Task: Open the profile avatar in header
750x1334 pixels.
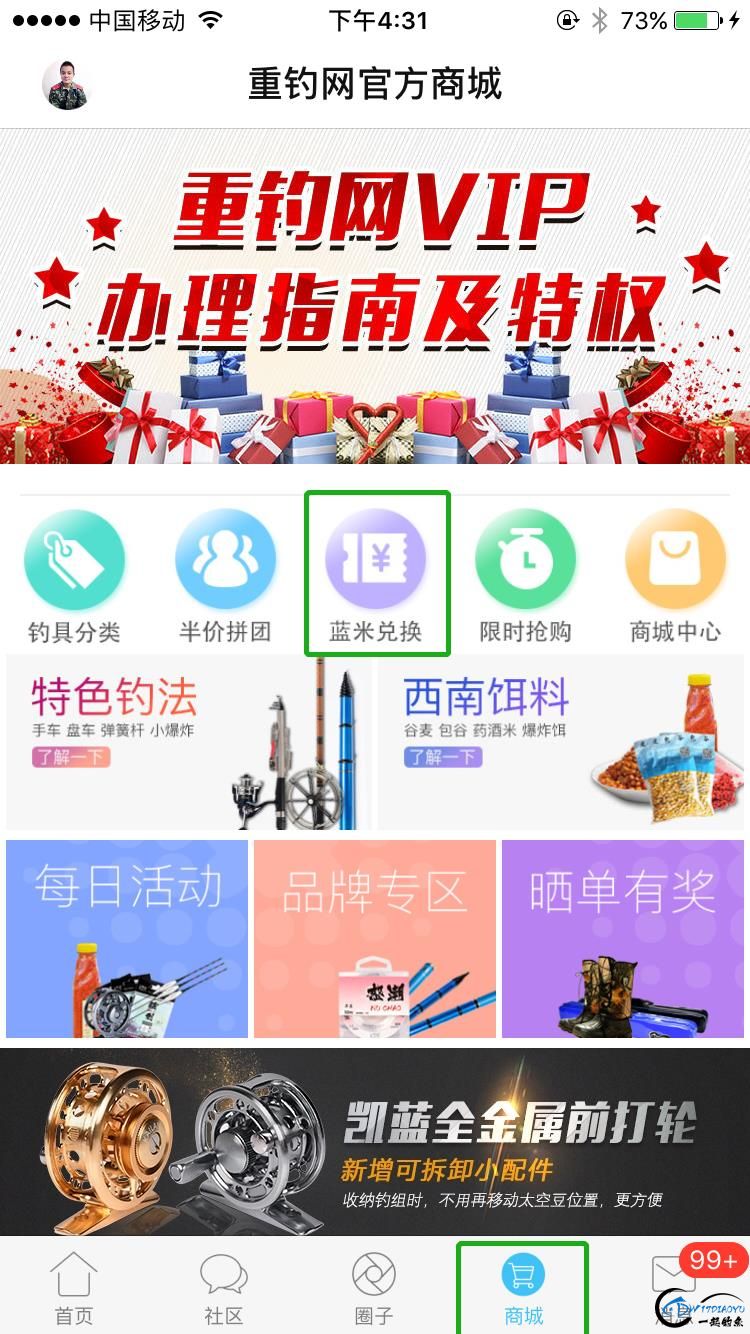Action: pyautogui.click(x=66, y=85)
